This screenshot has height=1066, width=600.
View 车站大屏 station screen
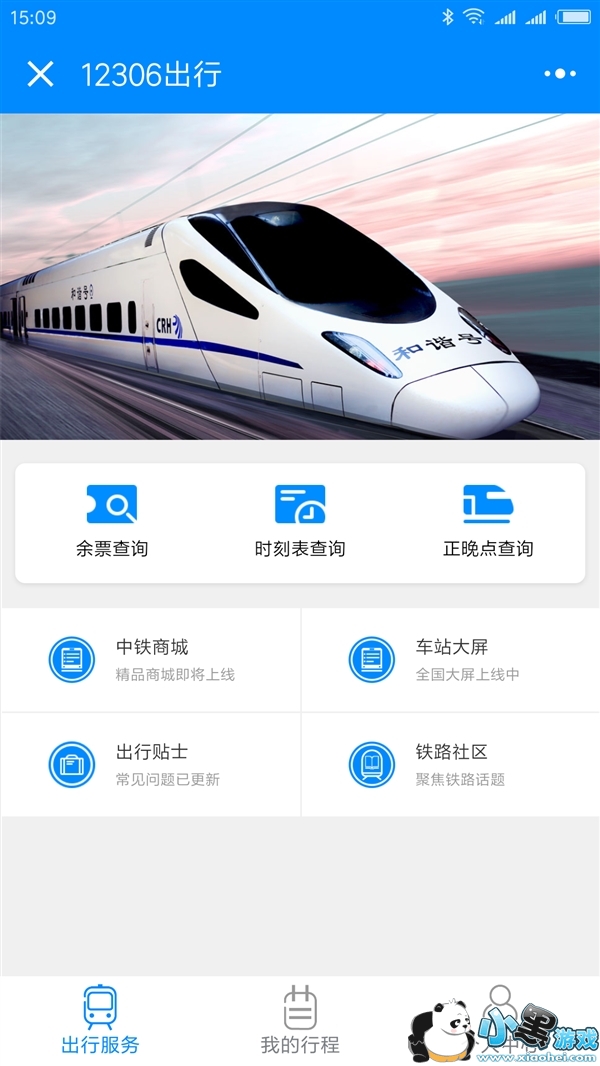[450, 660]
